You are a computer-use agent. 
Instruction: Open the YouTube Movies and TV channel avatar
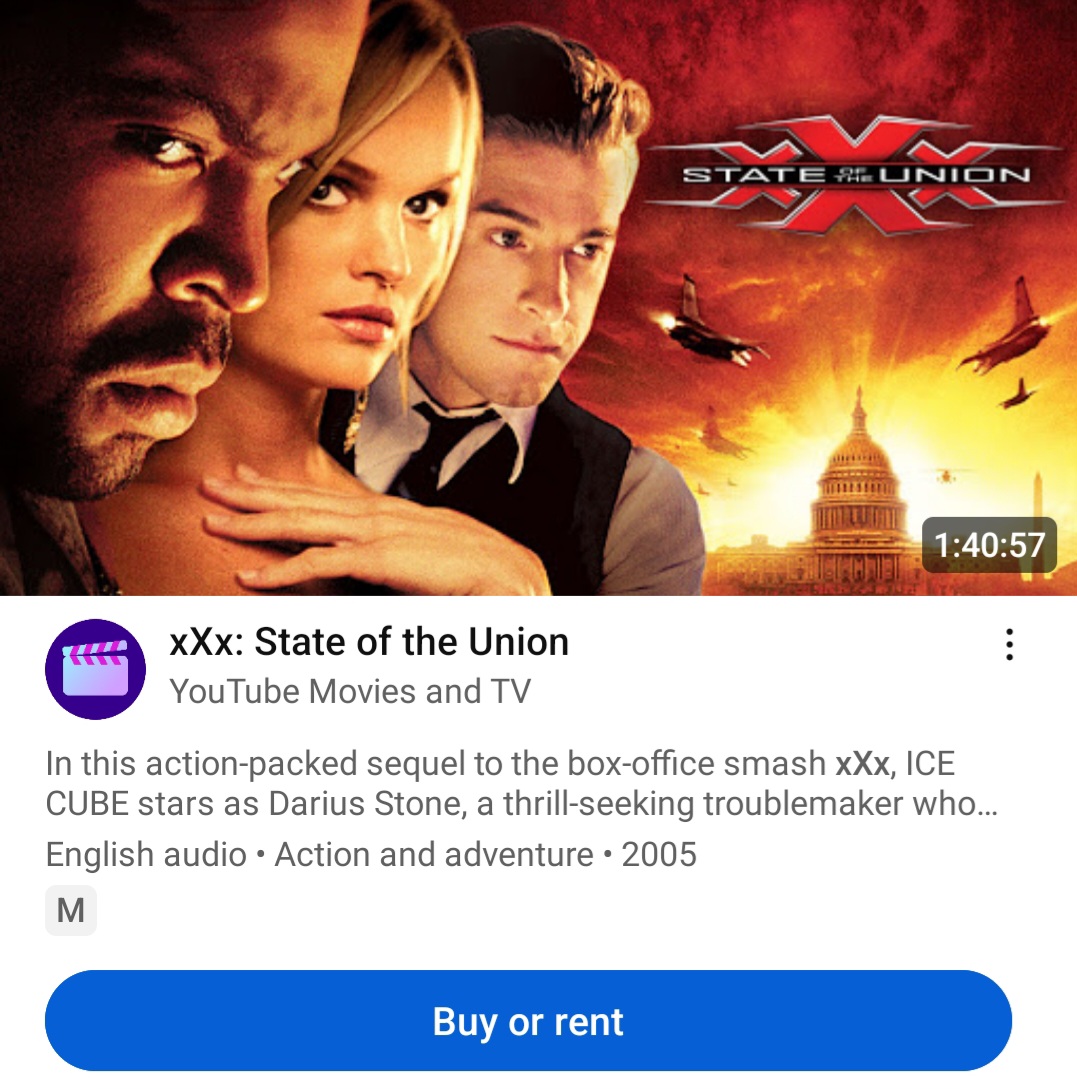tap(96, 669)
